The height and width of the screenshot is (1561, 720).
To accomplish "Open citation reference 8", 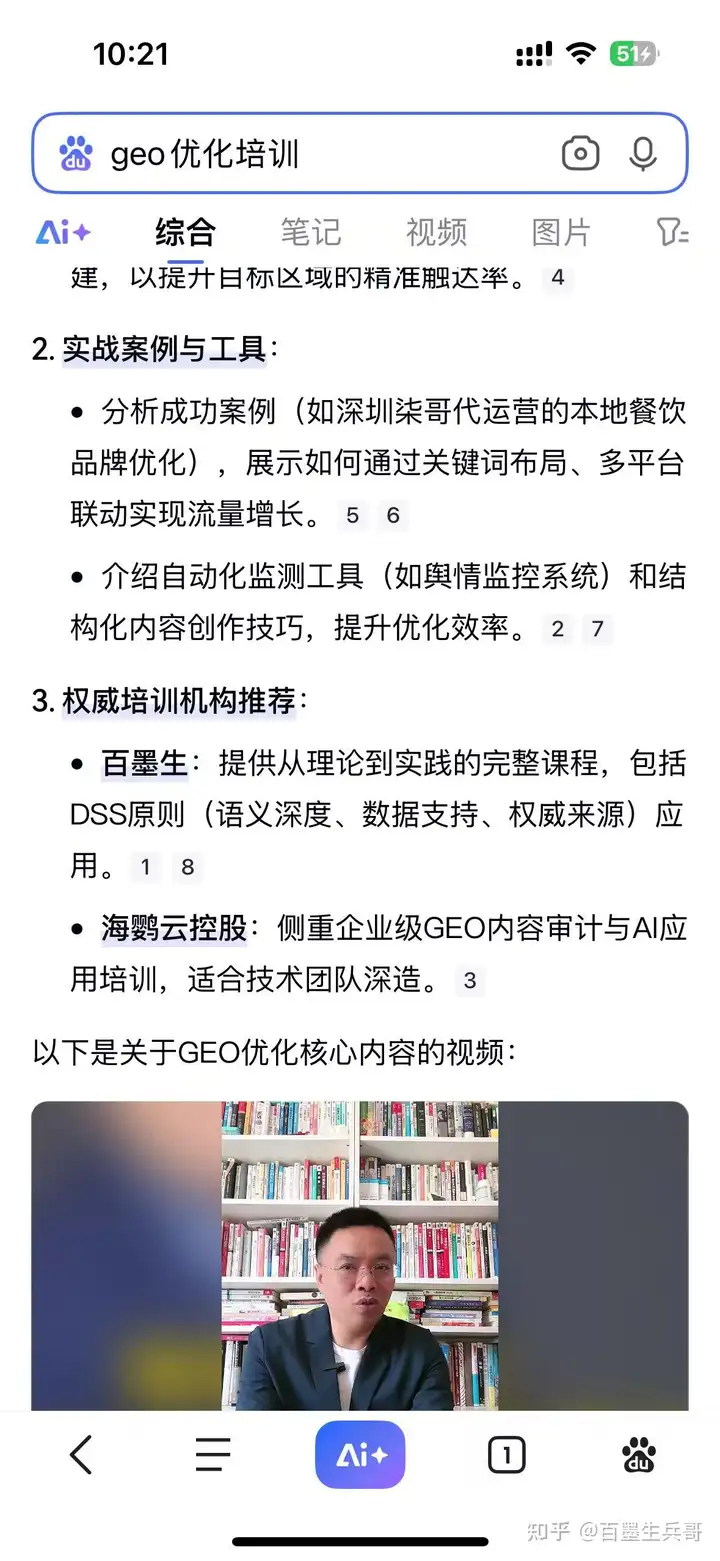I will pos(187,867).
